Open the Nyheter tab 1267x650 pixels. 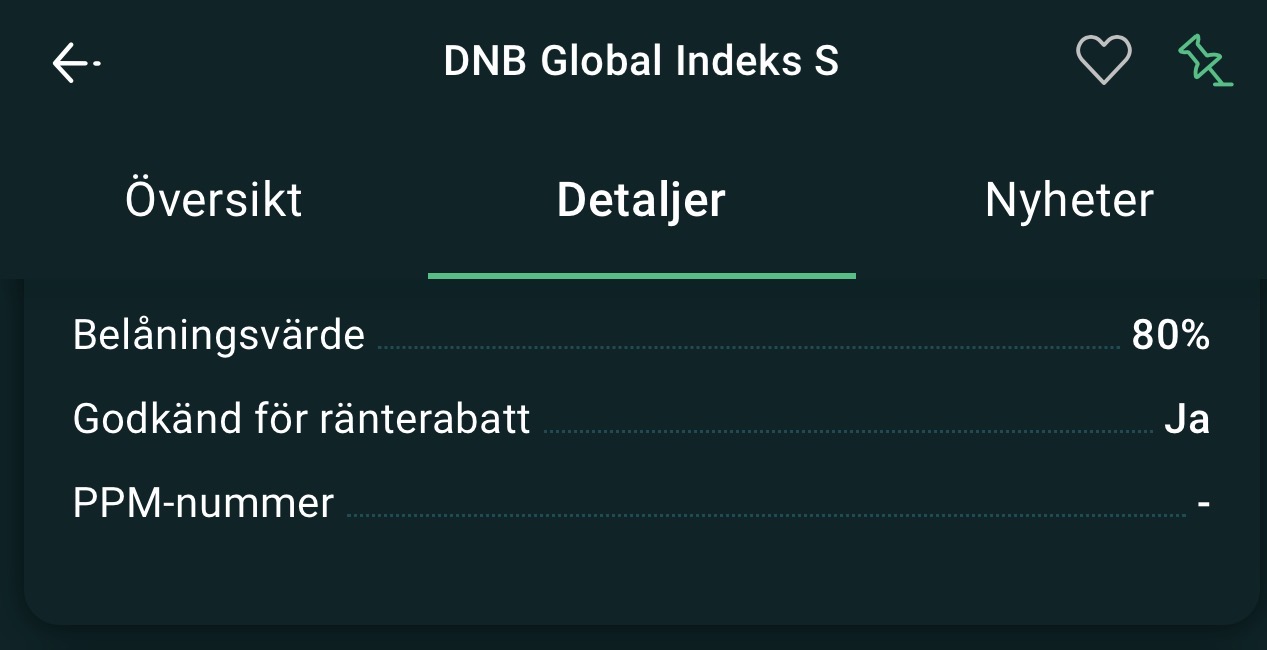click(1069, 200)
